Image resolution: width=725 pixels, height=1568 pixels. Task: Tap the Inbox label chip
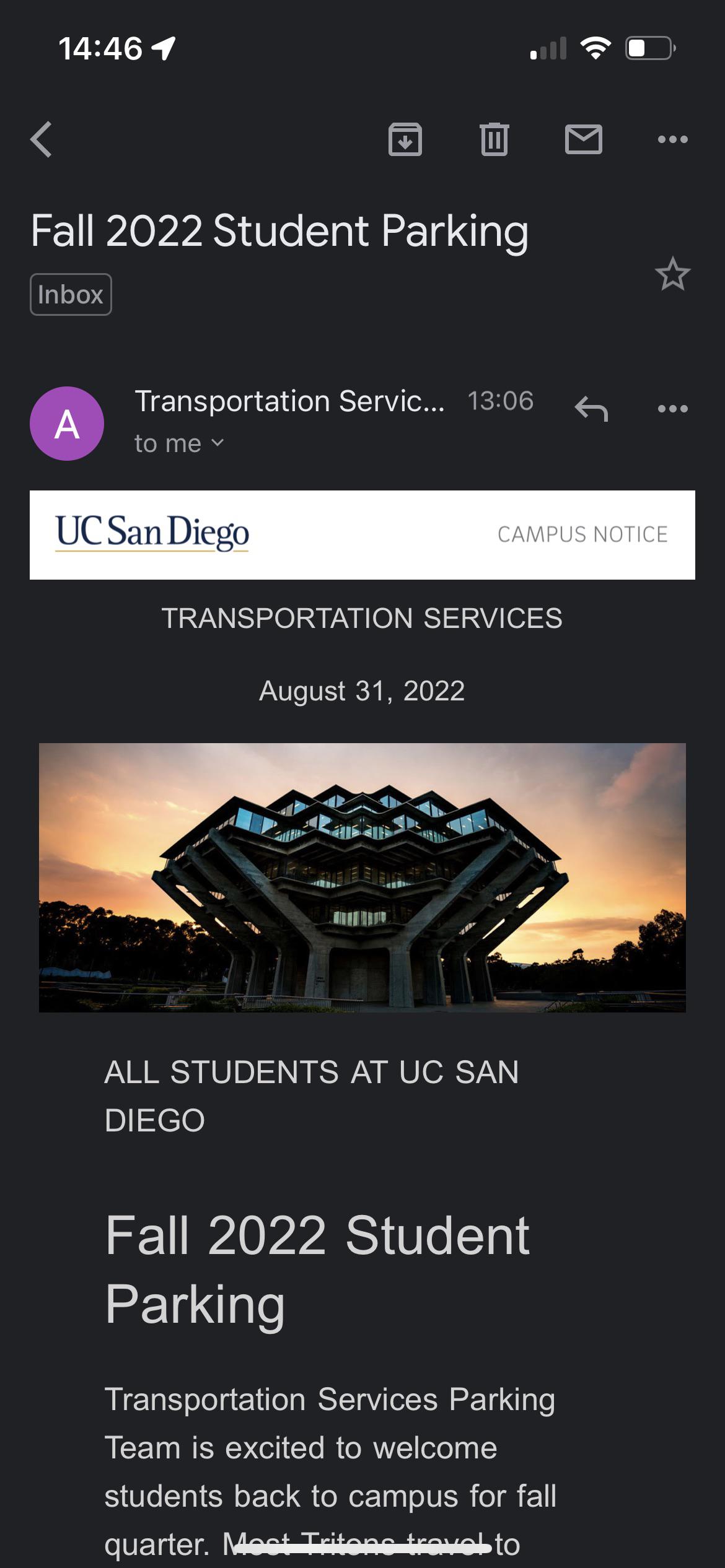(71, 295)
